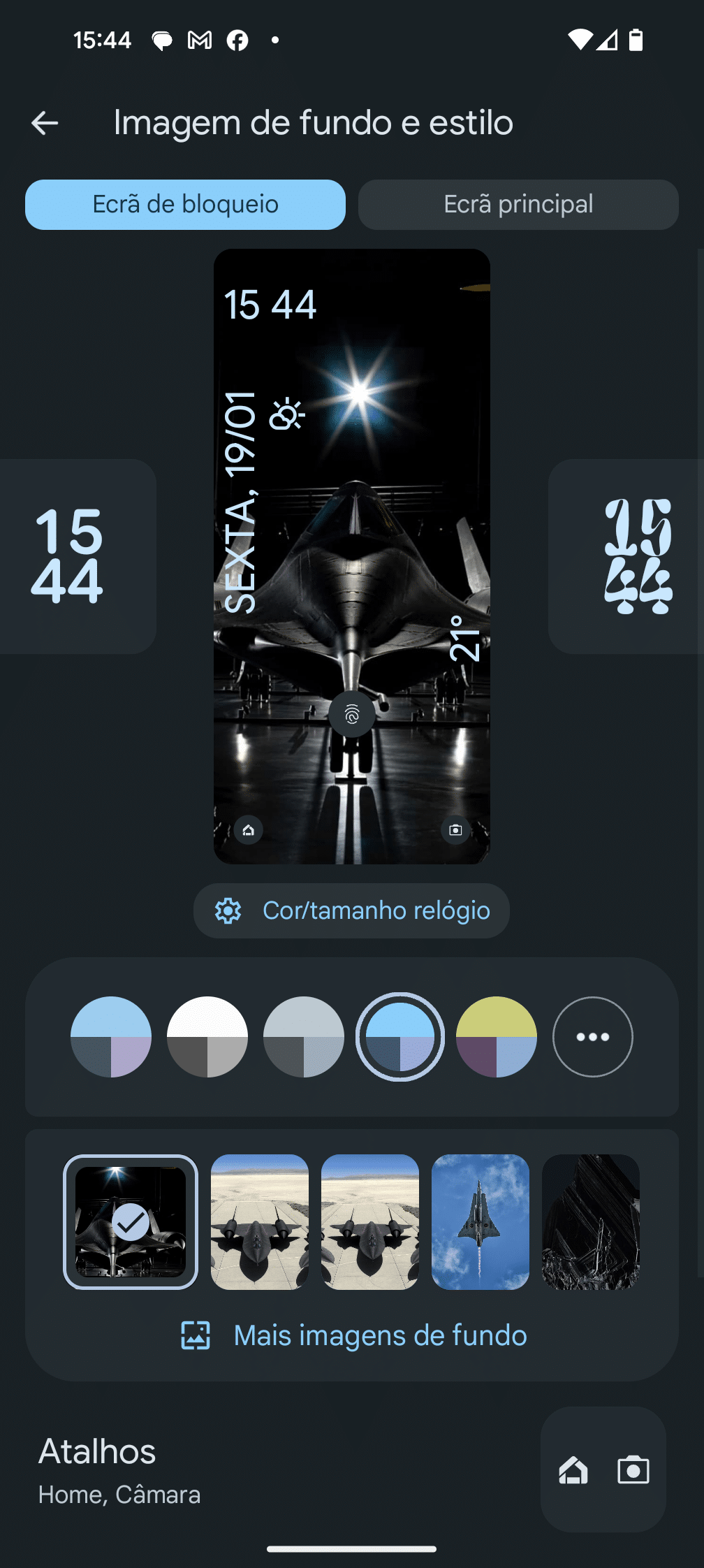This screenshot has width=704, height=1568.
Task: Pick the light blue and lilac swatch
Action: point(111,1036)
